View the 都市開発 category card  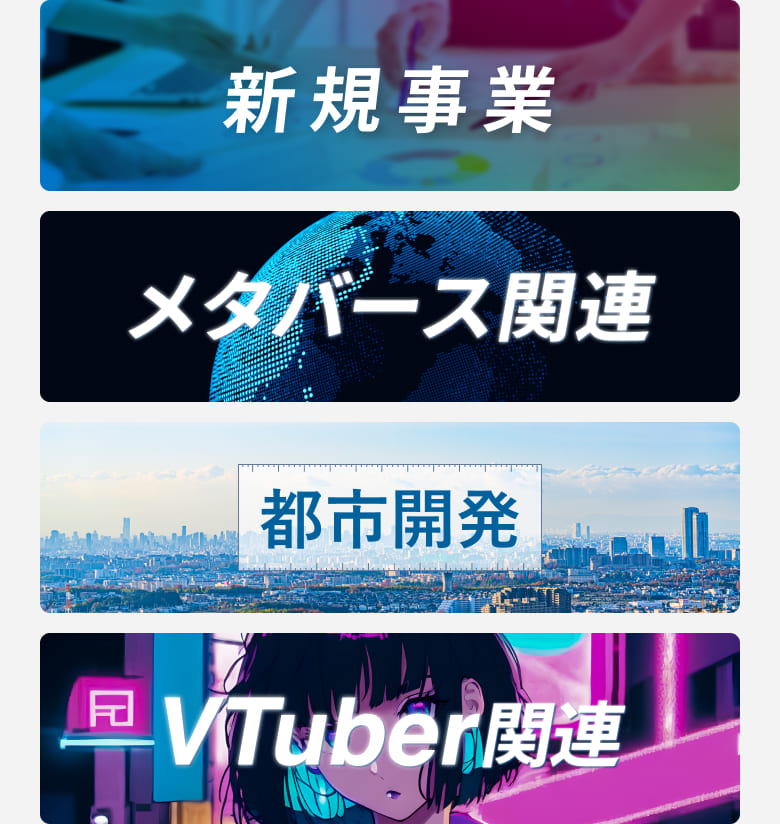pos(390,517)
